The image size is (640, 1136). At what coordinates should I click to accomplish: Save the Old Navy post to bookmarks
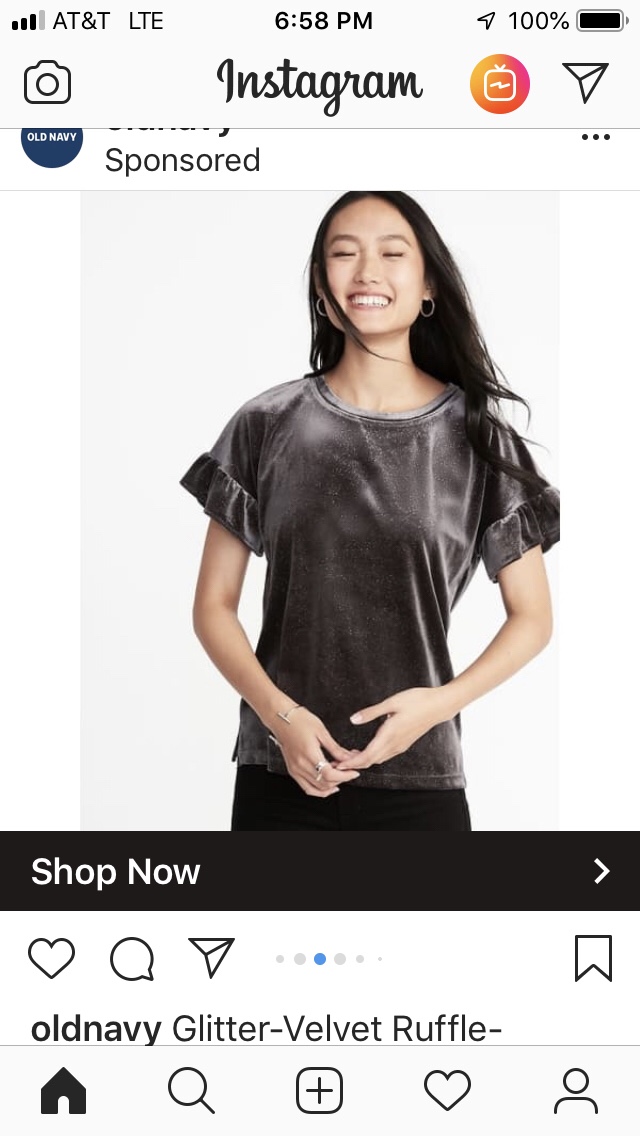coord(593,959)
